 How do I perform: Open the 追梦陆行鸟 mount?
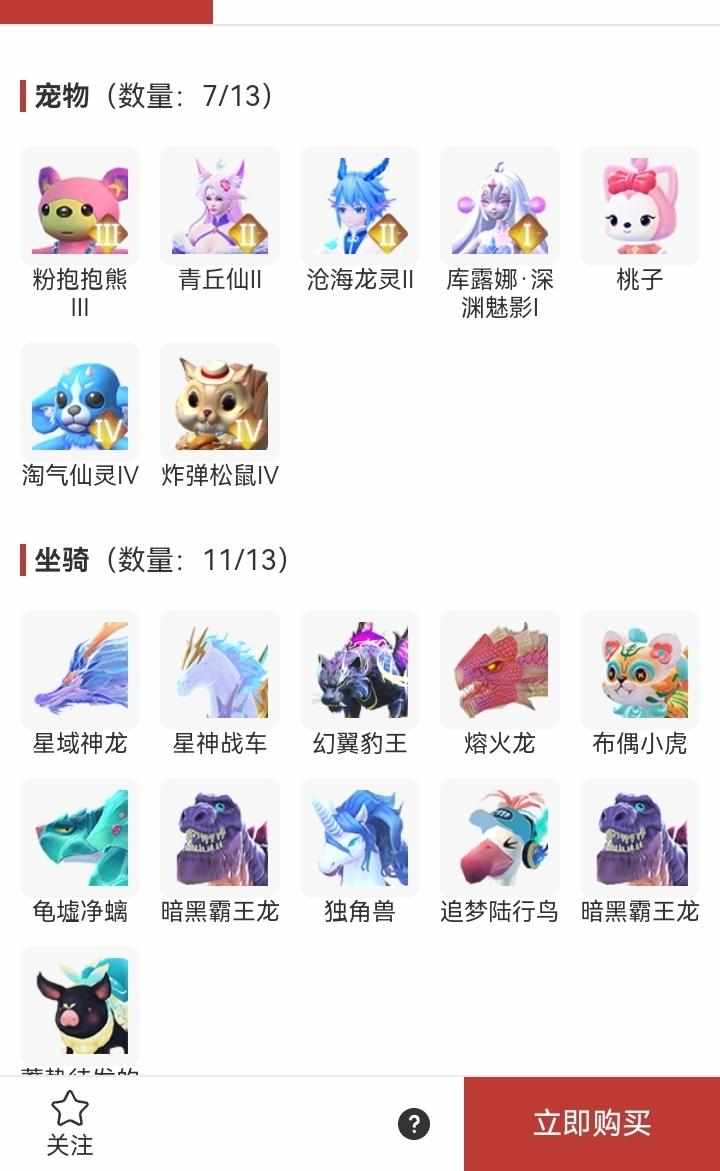point(500,838)
